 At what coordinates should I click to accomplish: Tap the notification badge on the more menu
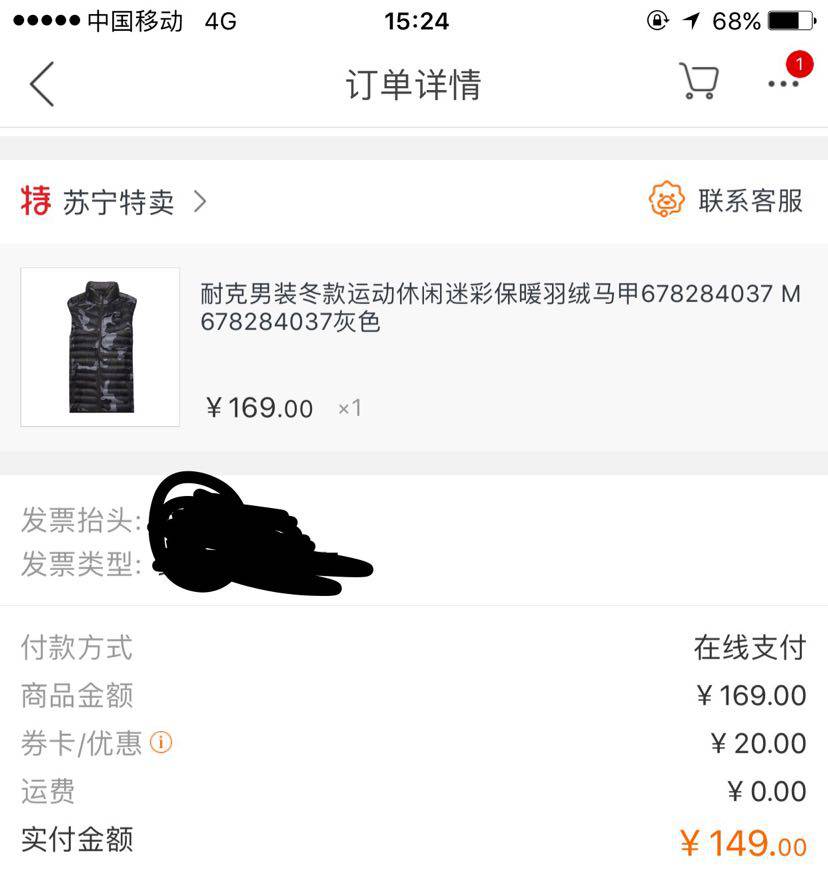coord(797,62)
